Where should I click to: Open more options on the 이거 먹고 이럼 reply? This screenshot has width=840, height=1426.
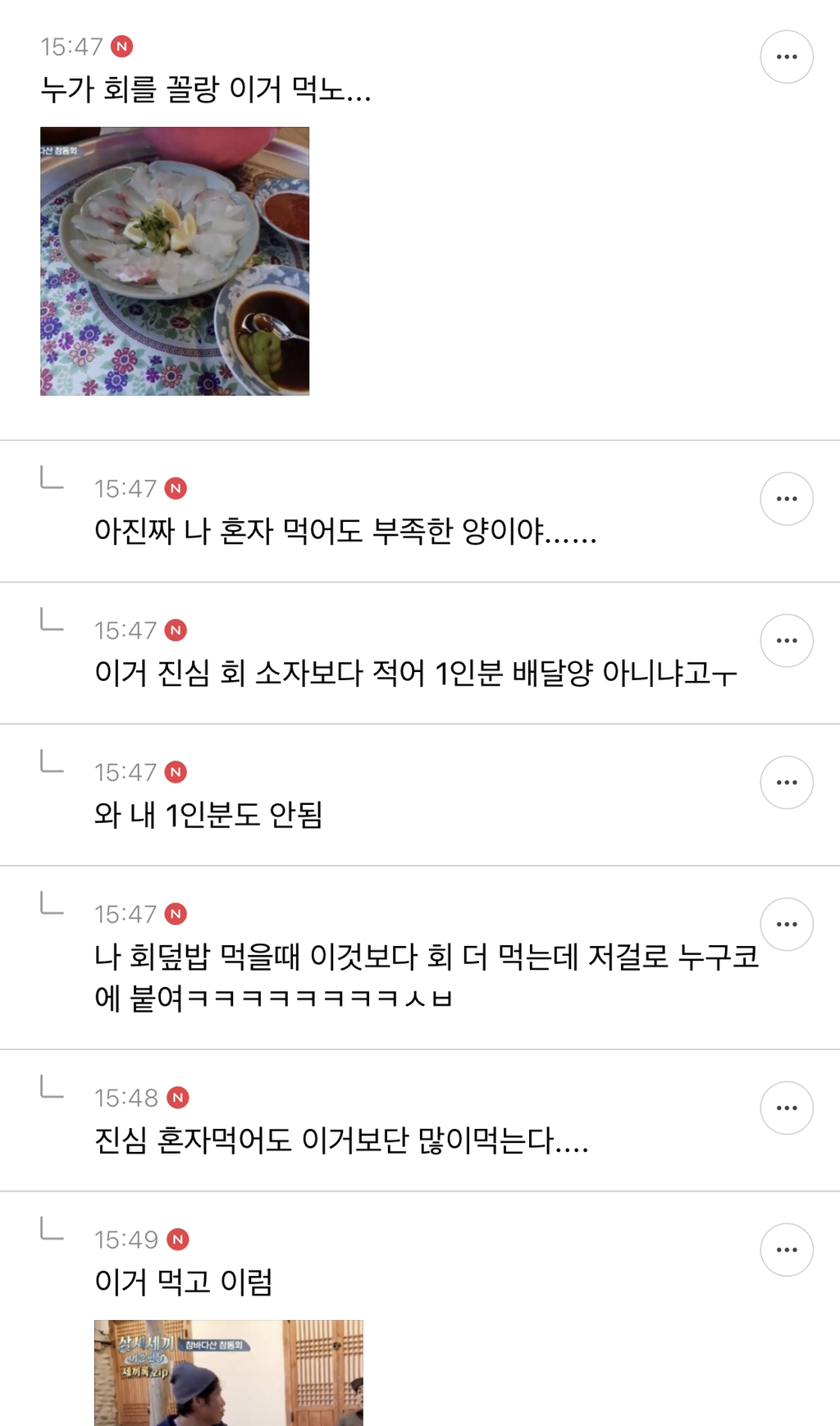tap(786, 1250)
